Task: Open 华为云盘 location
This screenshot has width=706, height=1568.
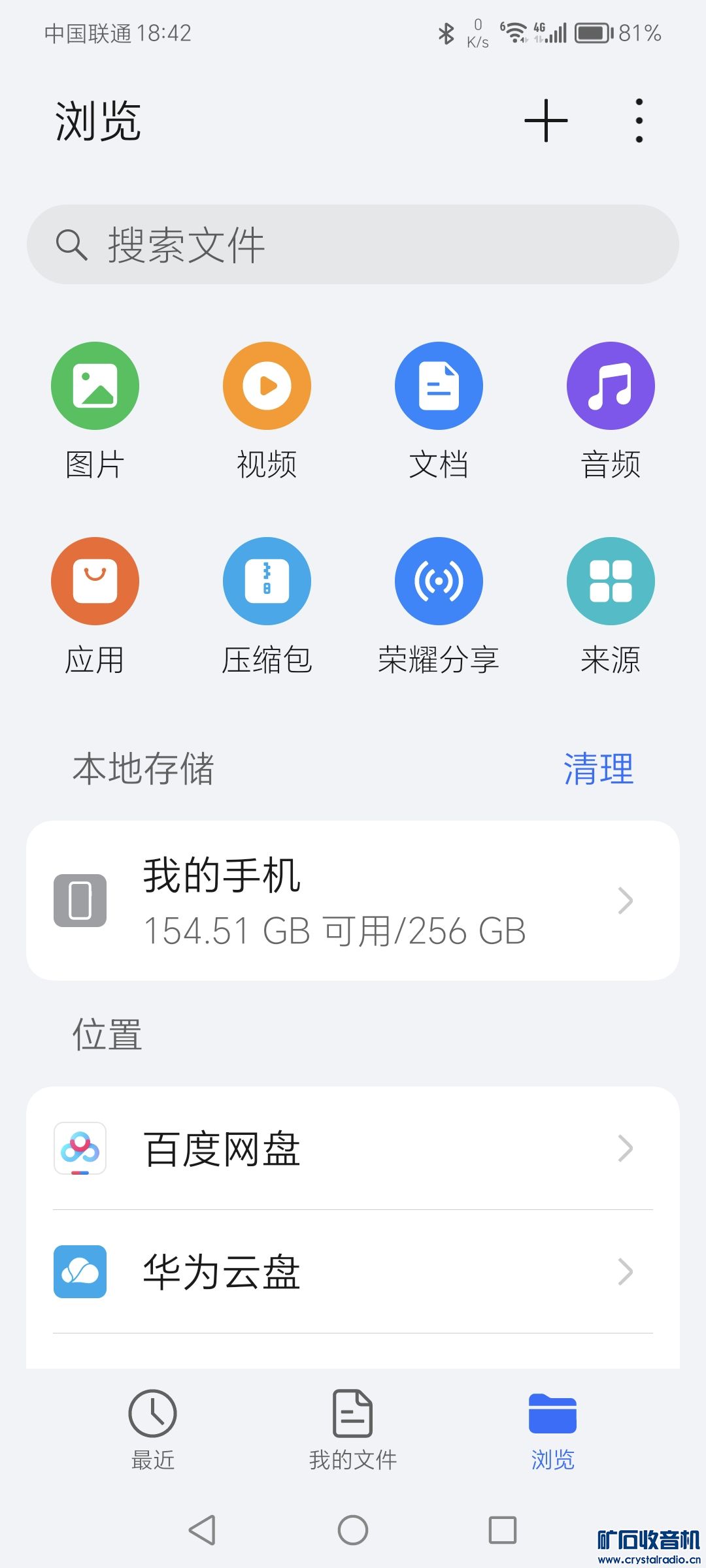Action: pos(353,1271)
